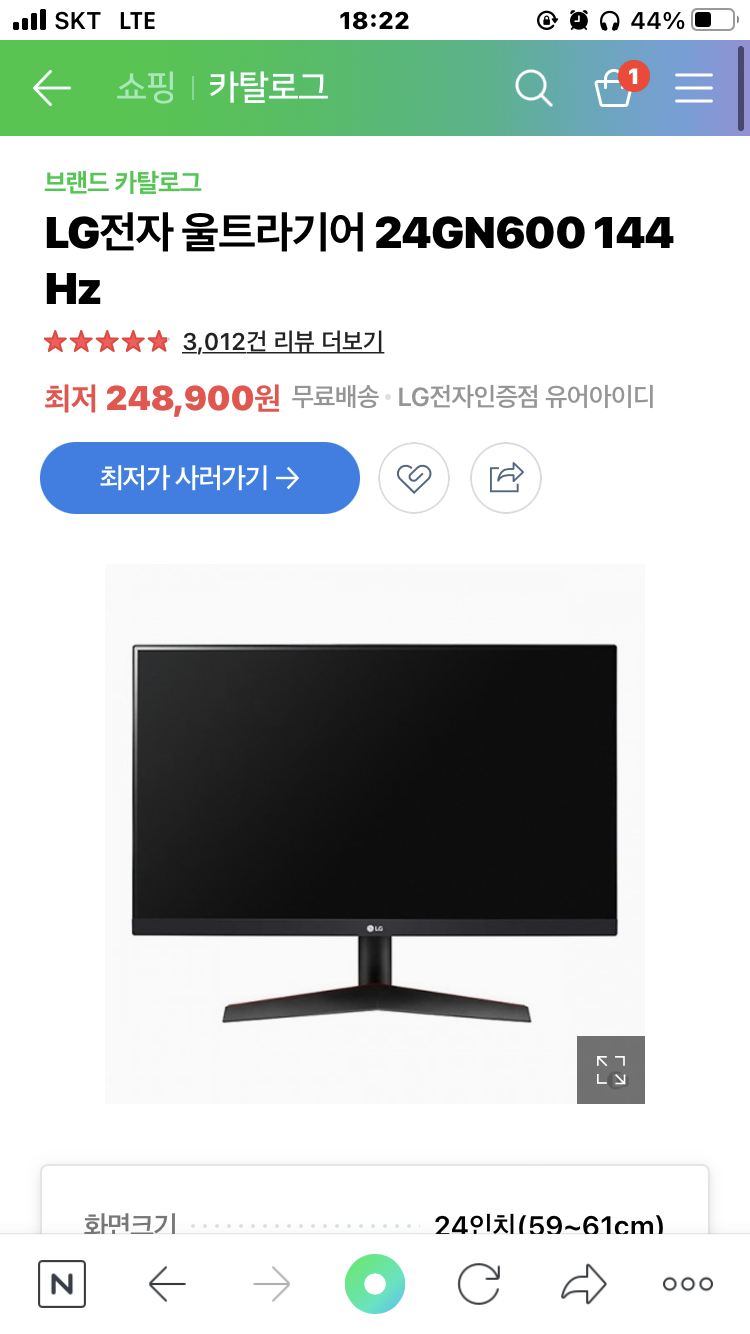Screen dimensions: 750x1334
Task: Reload the page
Action: [479, 1283]
